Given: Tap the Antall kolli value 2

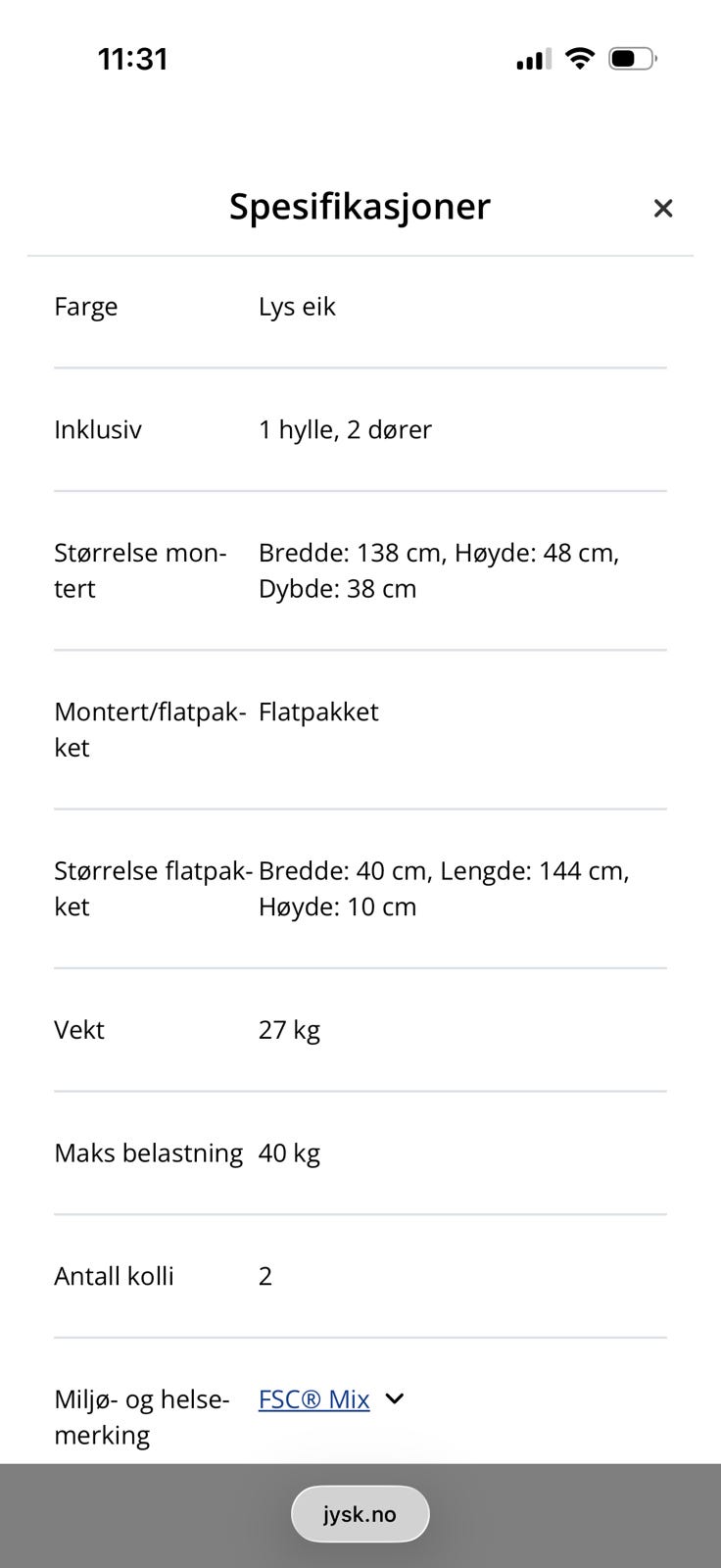Looking at the screenshot, I should 265,1275.
